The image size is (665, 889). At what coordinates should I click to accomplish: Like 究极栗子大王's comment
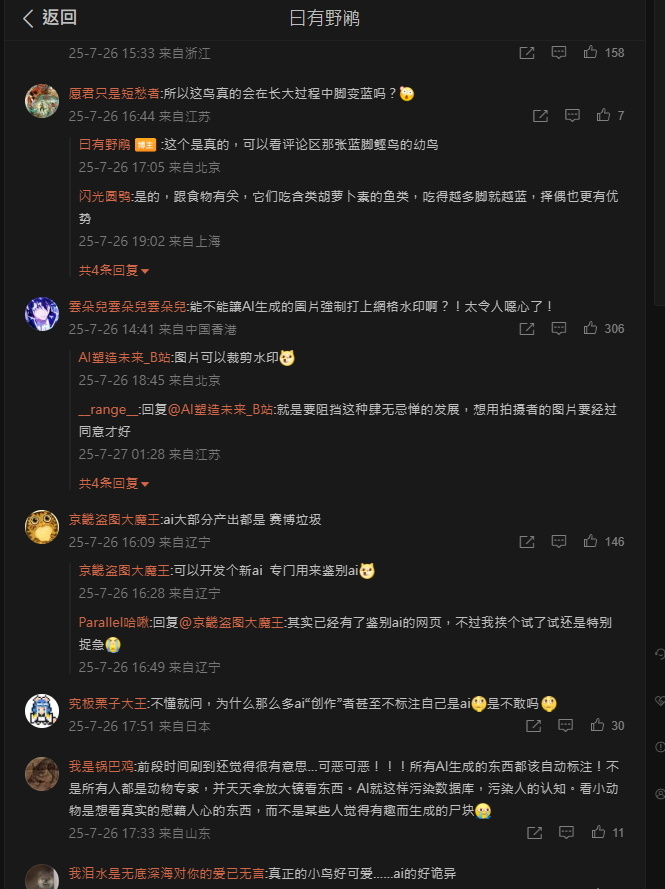(597, 726)
